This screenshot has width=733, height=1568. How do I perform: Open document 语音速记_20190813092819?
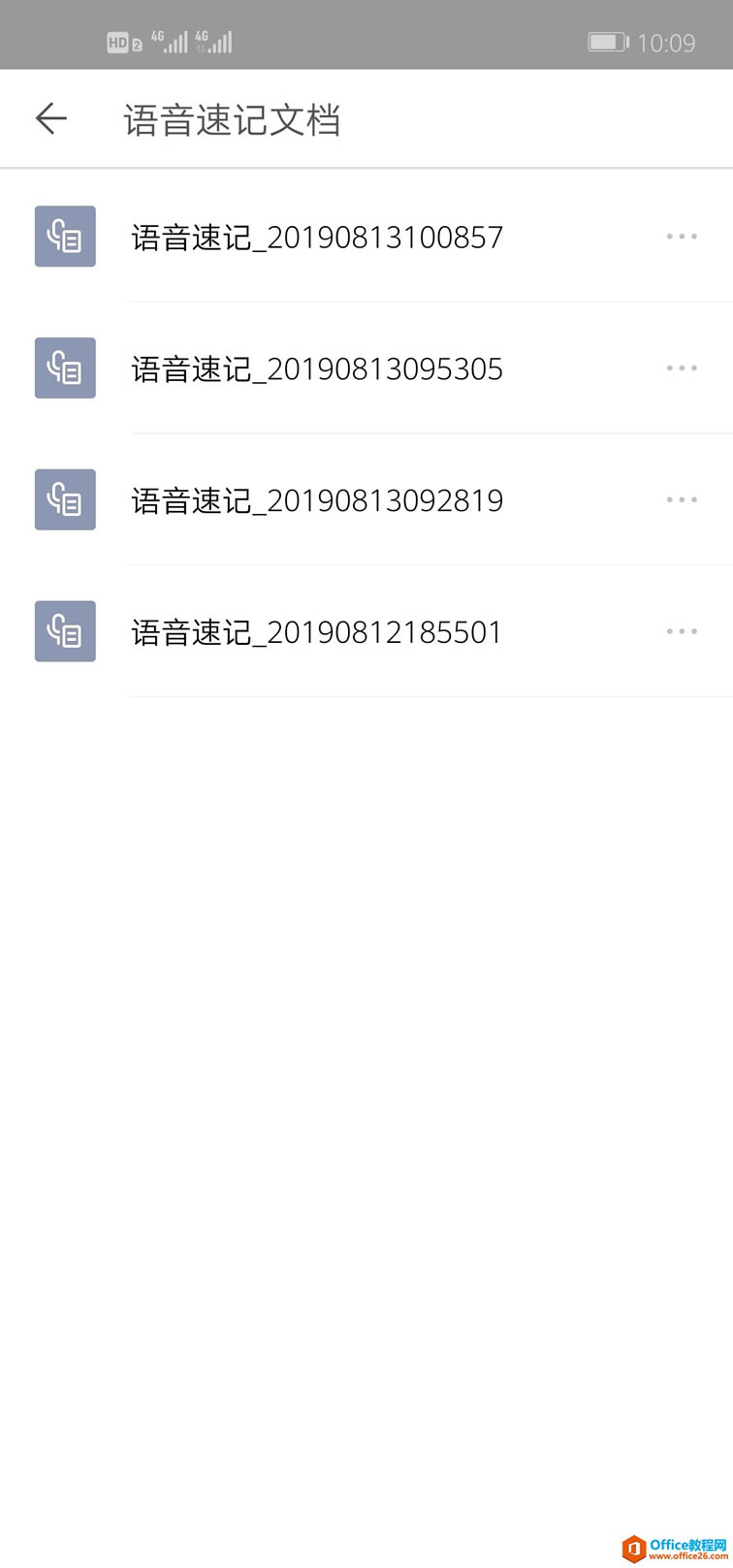(317, 500)
